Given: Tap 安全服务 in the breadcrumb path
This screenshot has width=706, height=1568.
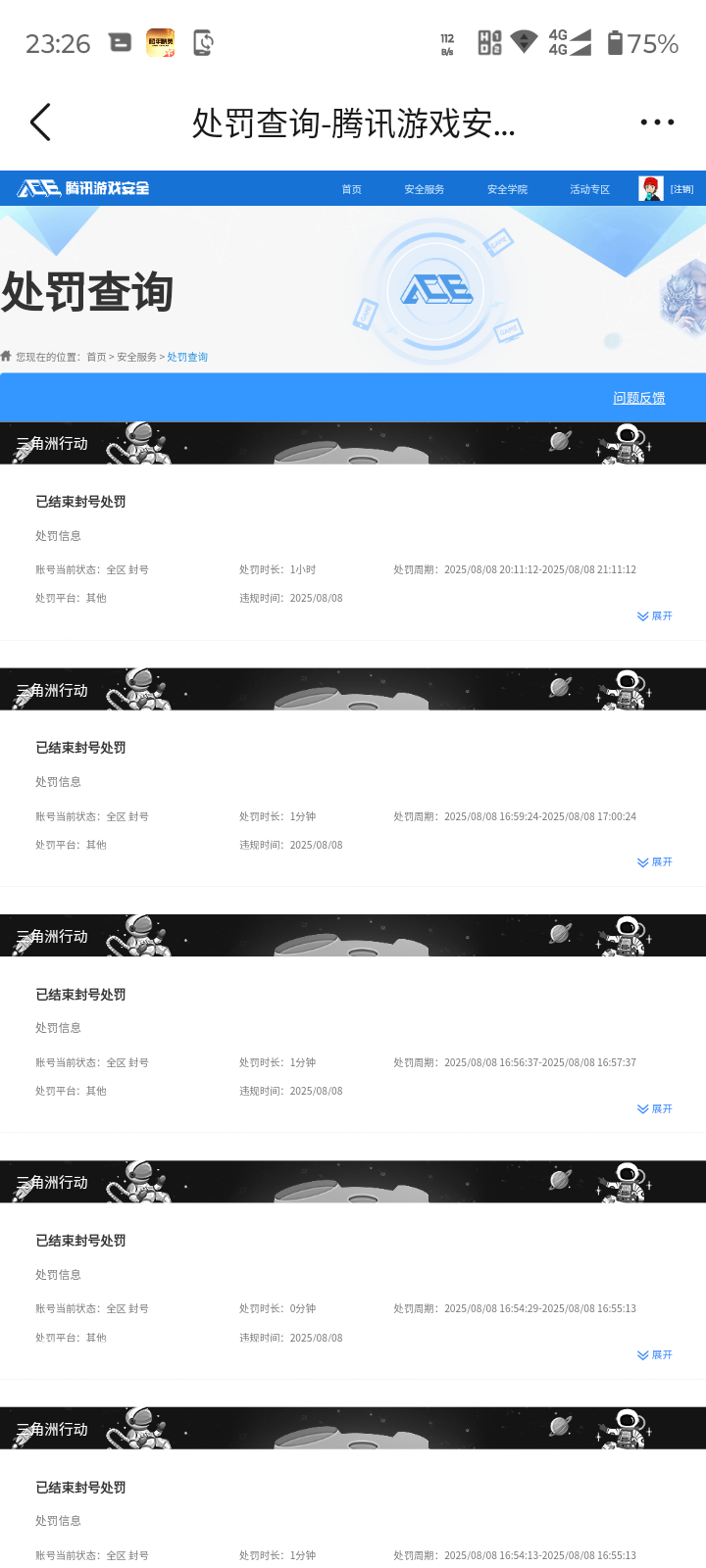Looking at the screenshot, I should [136, 357].
